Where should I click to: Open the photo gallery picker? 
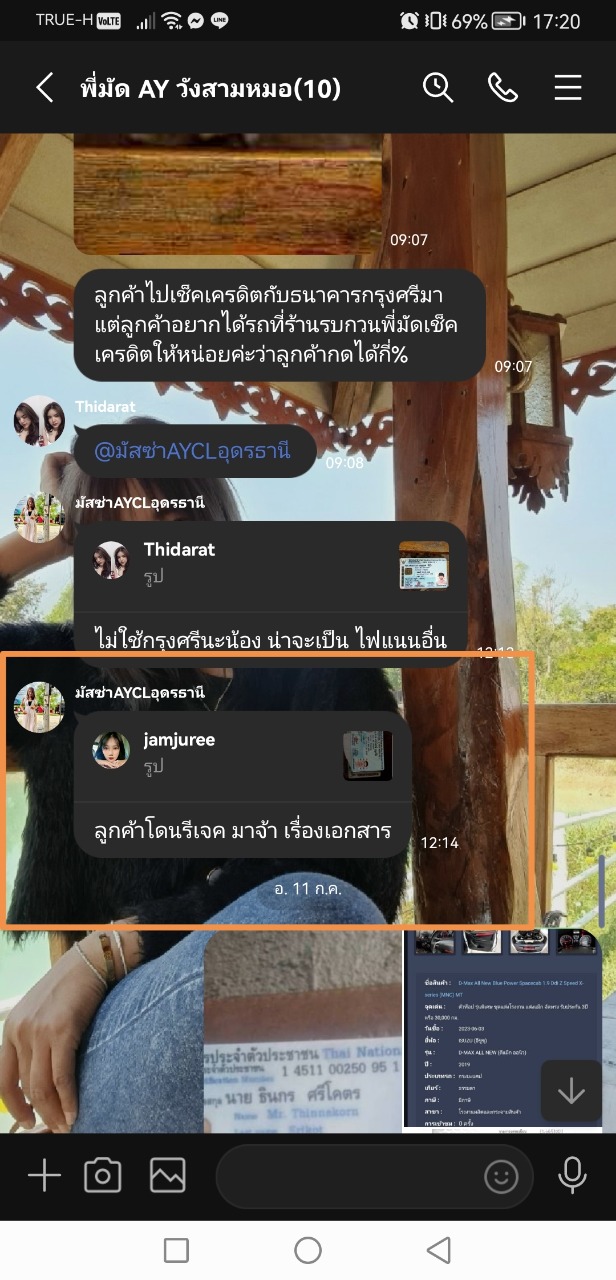tap(167, 1176)
